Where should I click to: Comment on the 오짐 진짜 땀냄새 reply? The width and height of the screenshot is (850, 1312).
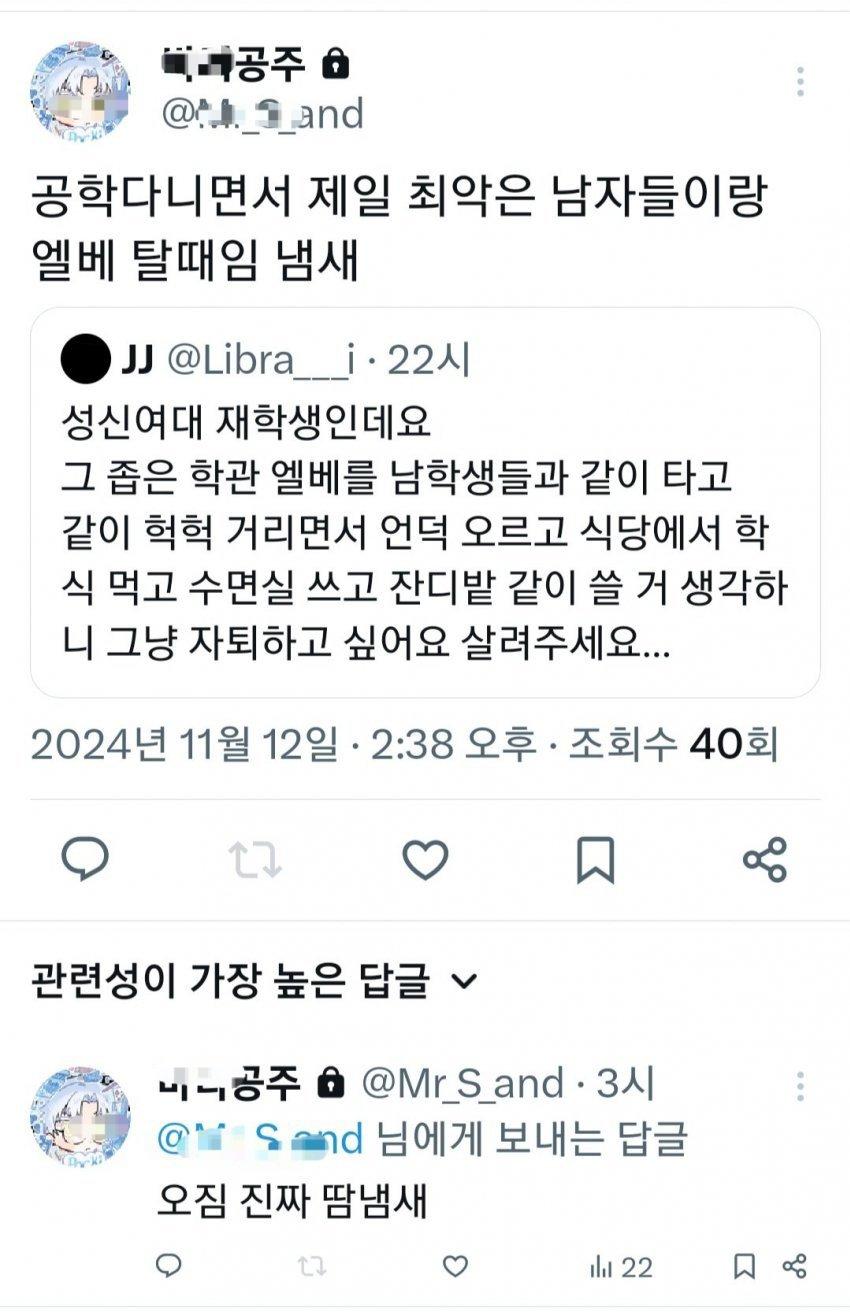(x=168, y=1266)
